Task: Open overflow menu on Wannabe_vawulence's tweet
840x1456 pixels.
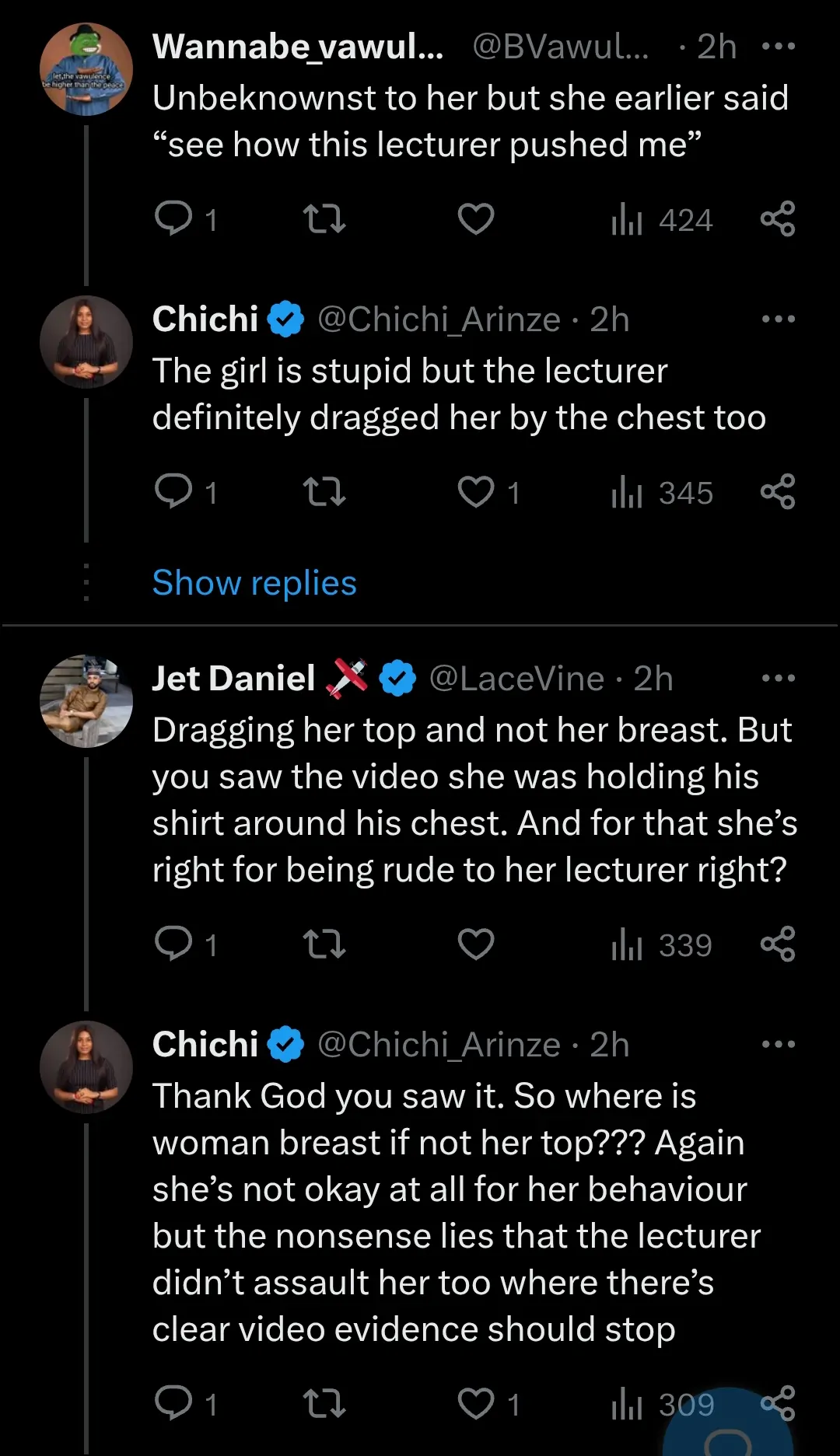Action: (x=778, y=47)
